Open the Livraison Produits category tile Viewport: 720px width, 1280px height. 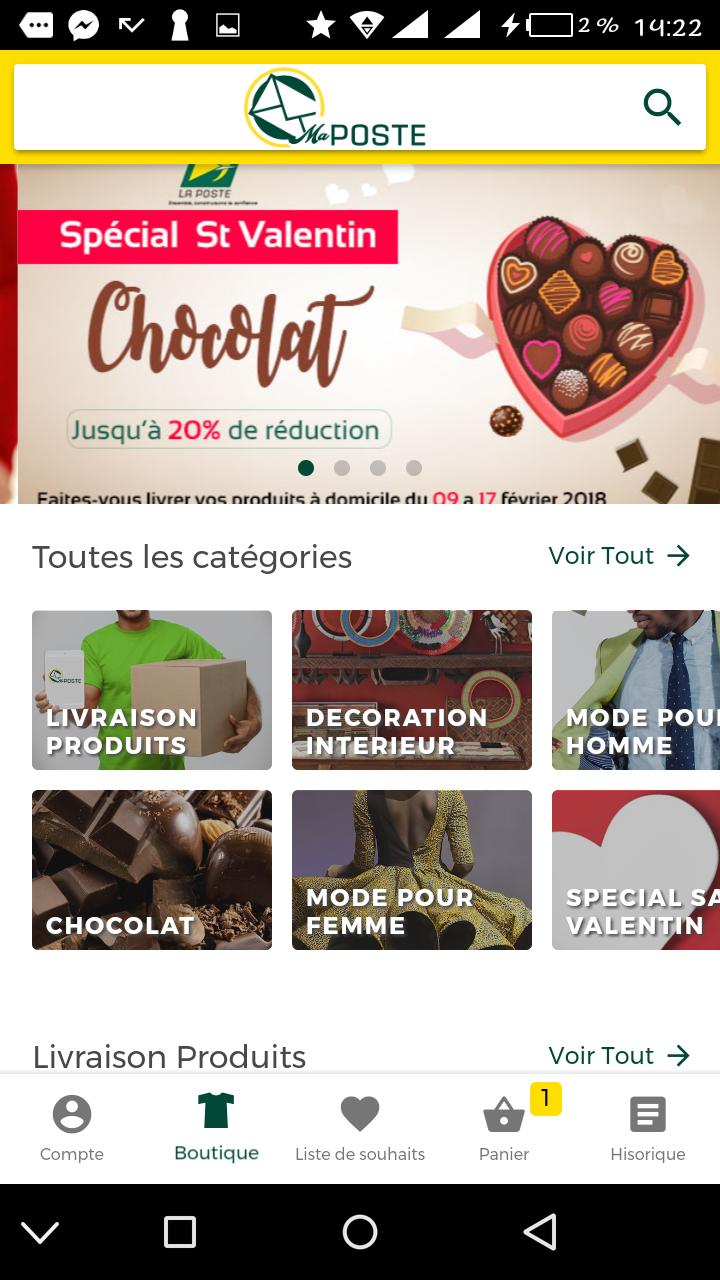tap(152, 690)
